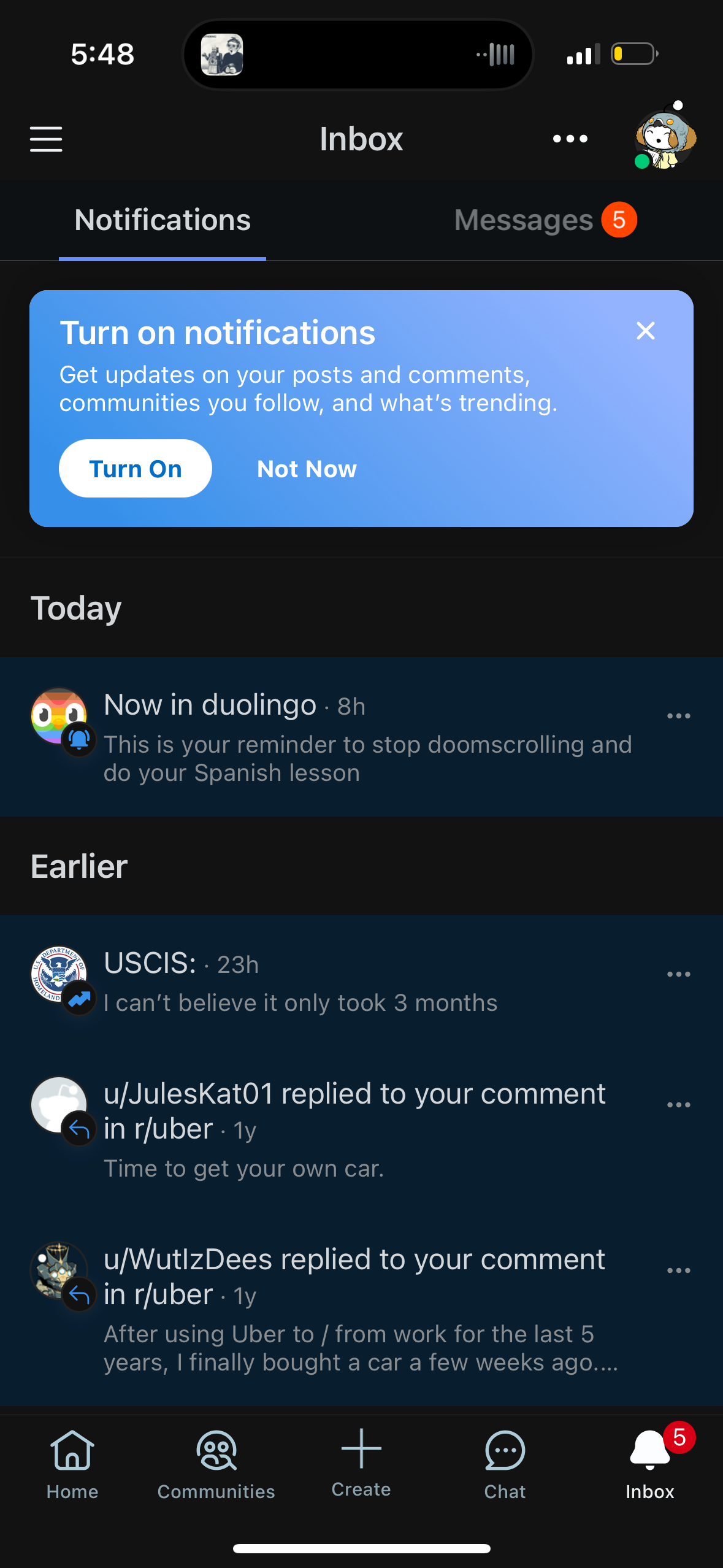Screen dimensions: 723x1568
Task: Switch to the Messages tab
Action: 525,220
